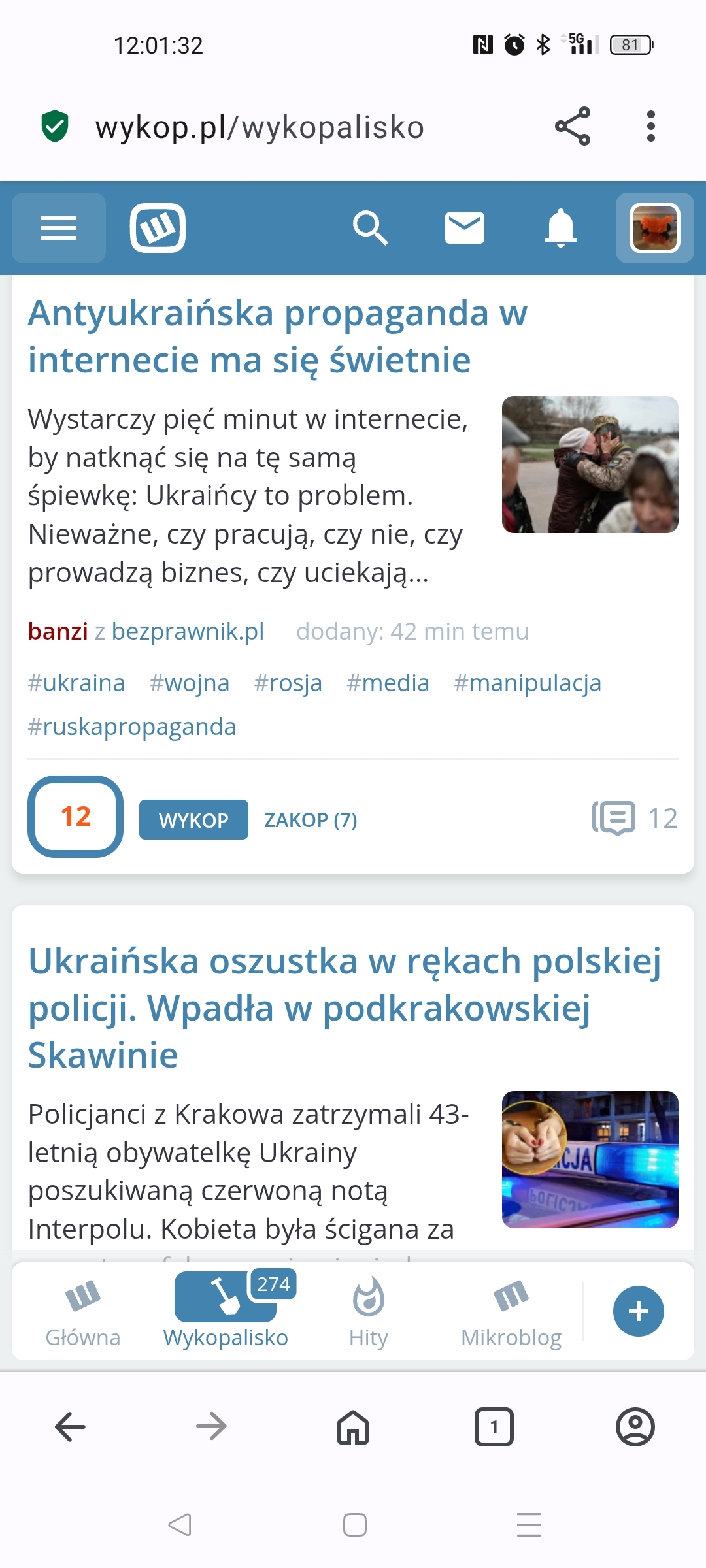Image resolution: width=706 pixels, height=1568 pixels.
Task: Open Wykop search
Action: [370, 228]
